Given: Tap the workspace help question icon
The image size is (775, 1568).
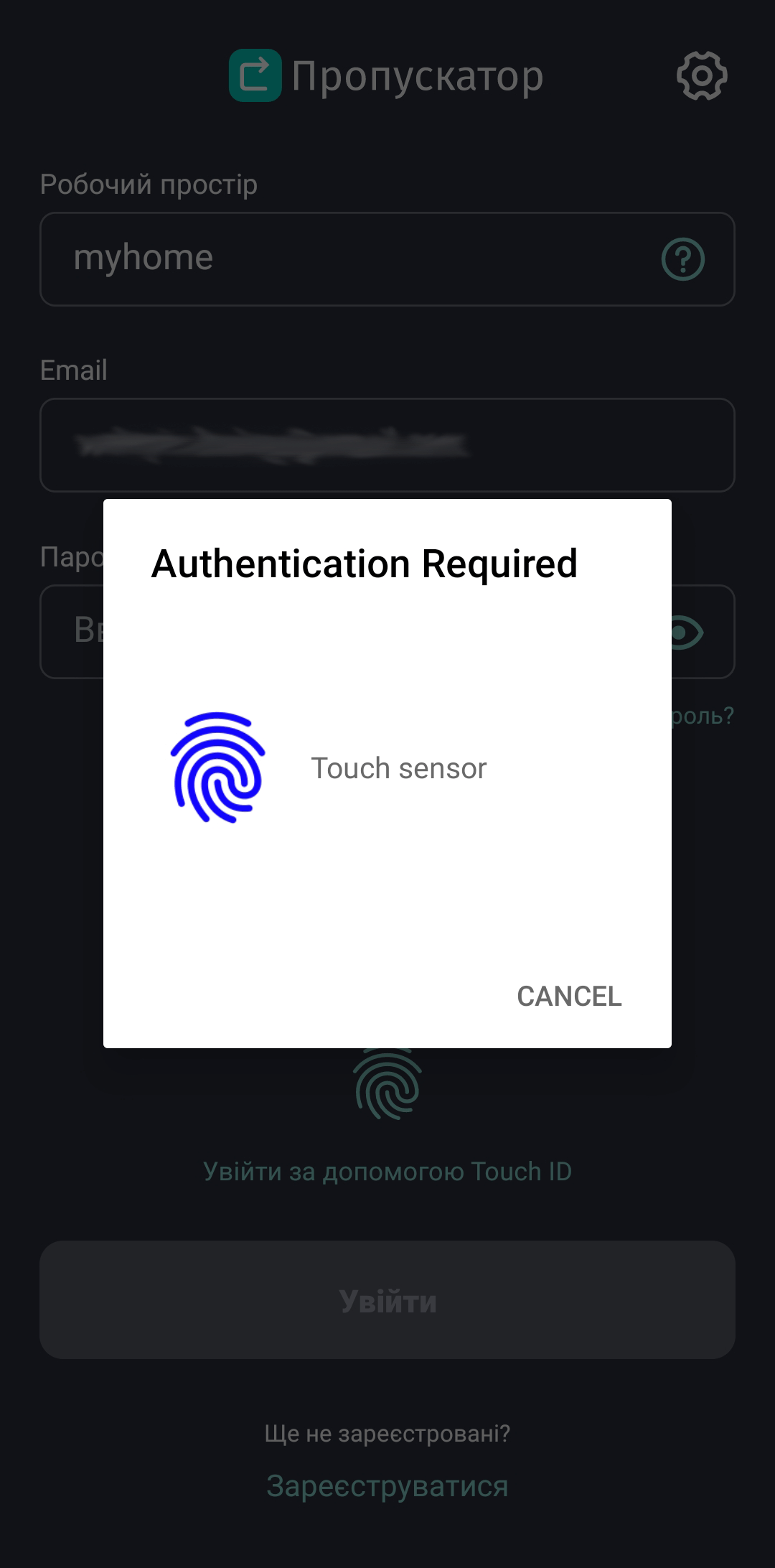Looking at the screenshot, I should pos(682,259).
